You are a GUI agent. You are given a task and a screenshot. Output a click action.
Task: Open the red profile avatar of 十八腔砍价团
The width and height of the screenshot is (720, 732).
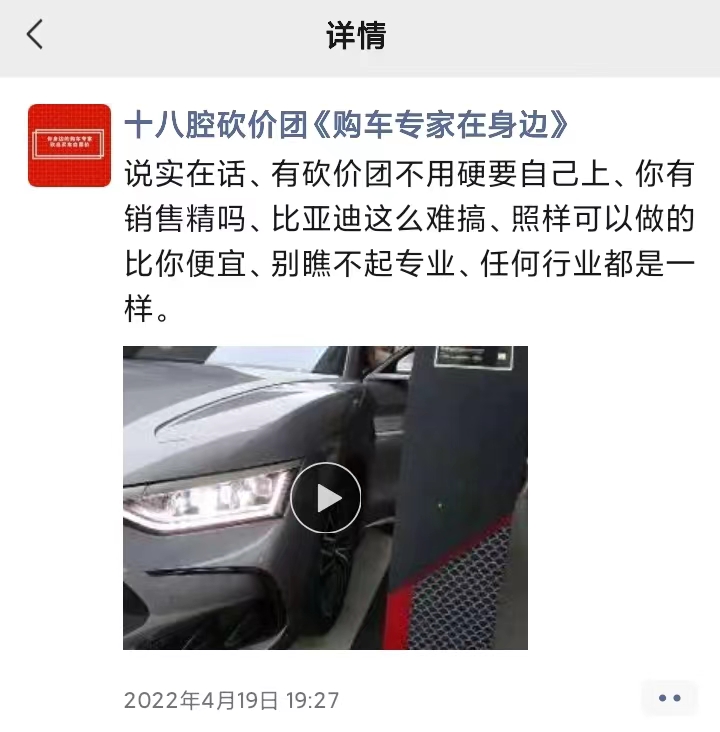point(69,145)
